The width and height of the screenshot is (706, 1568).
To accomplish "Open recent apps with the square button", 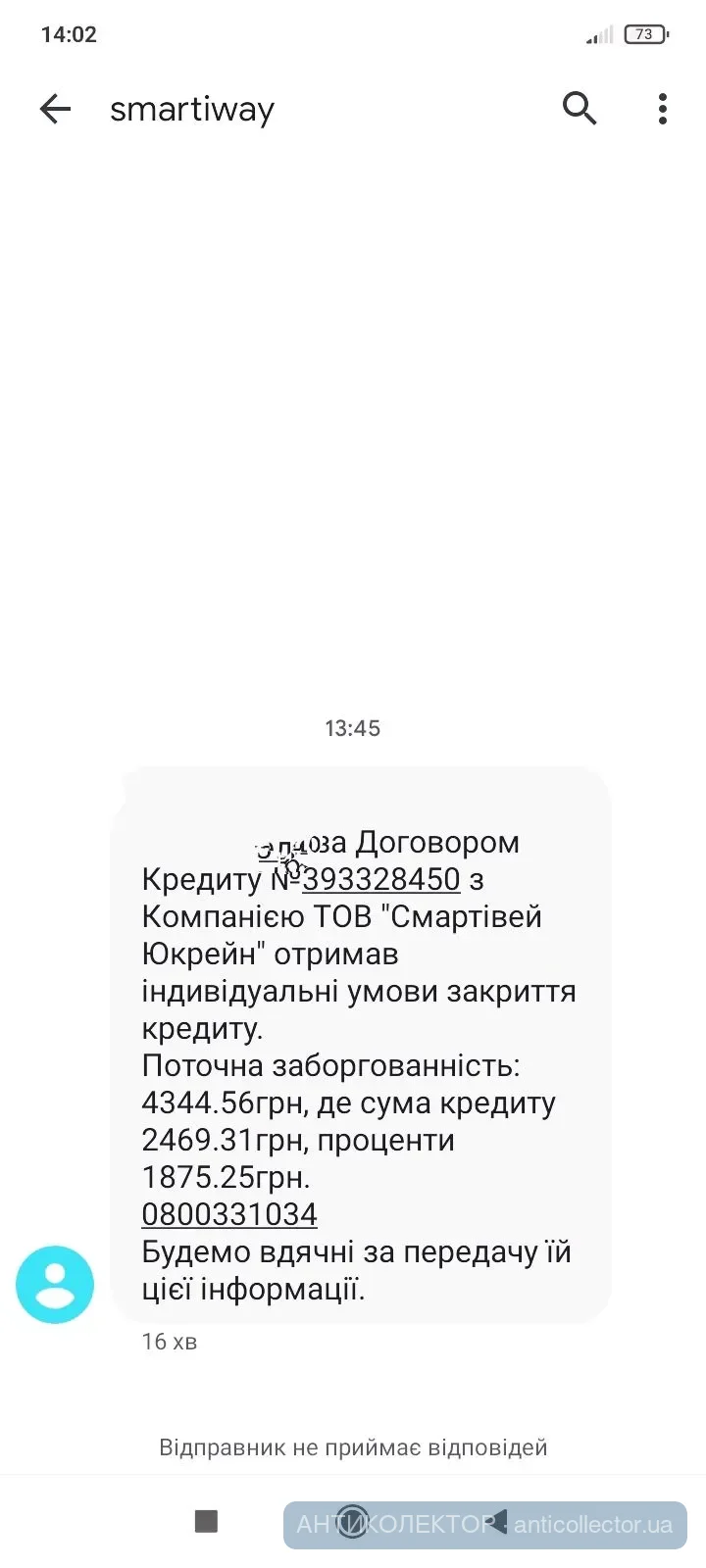I will click(206, 1520).
